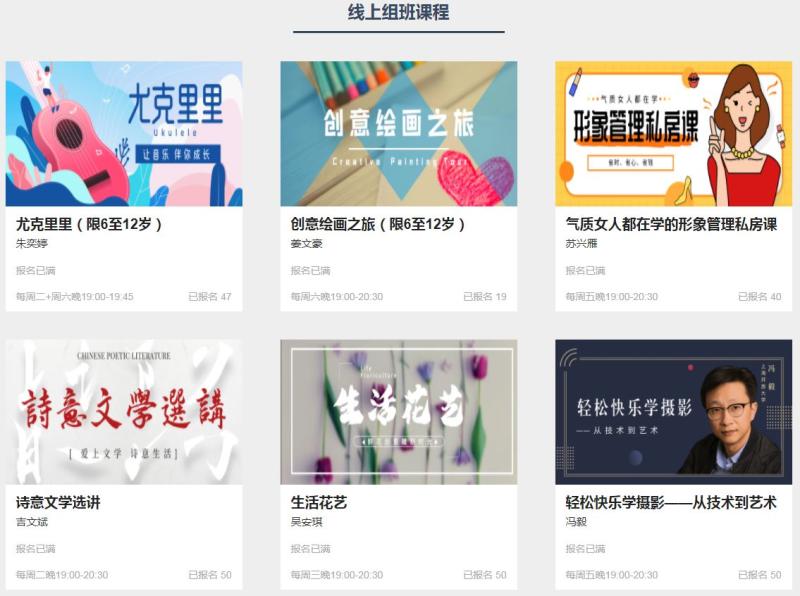Open the 生活花艺 course card
The image size is (800, 596).
coord(398,412)
